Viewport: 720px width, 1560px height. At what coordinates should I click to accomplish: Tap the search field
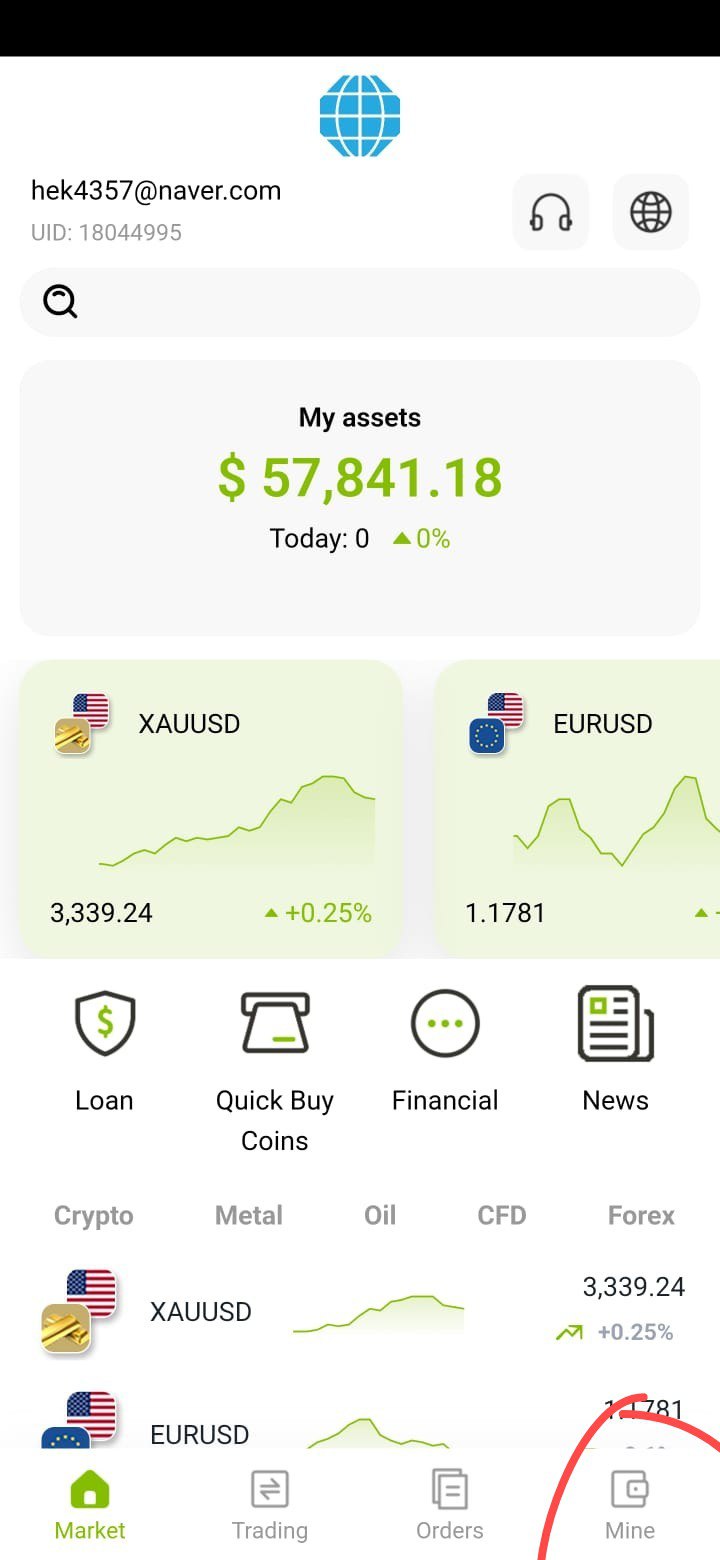pyautogui.click(x=360, y=302)
